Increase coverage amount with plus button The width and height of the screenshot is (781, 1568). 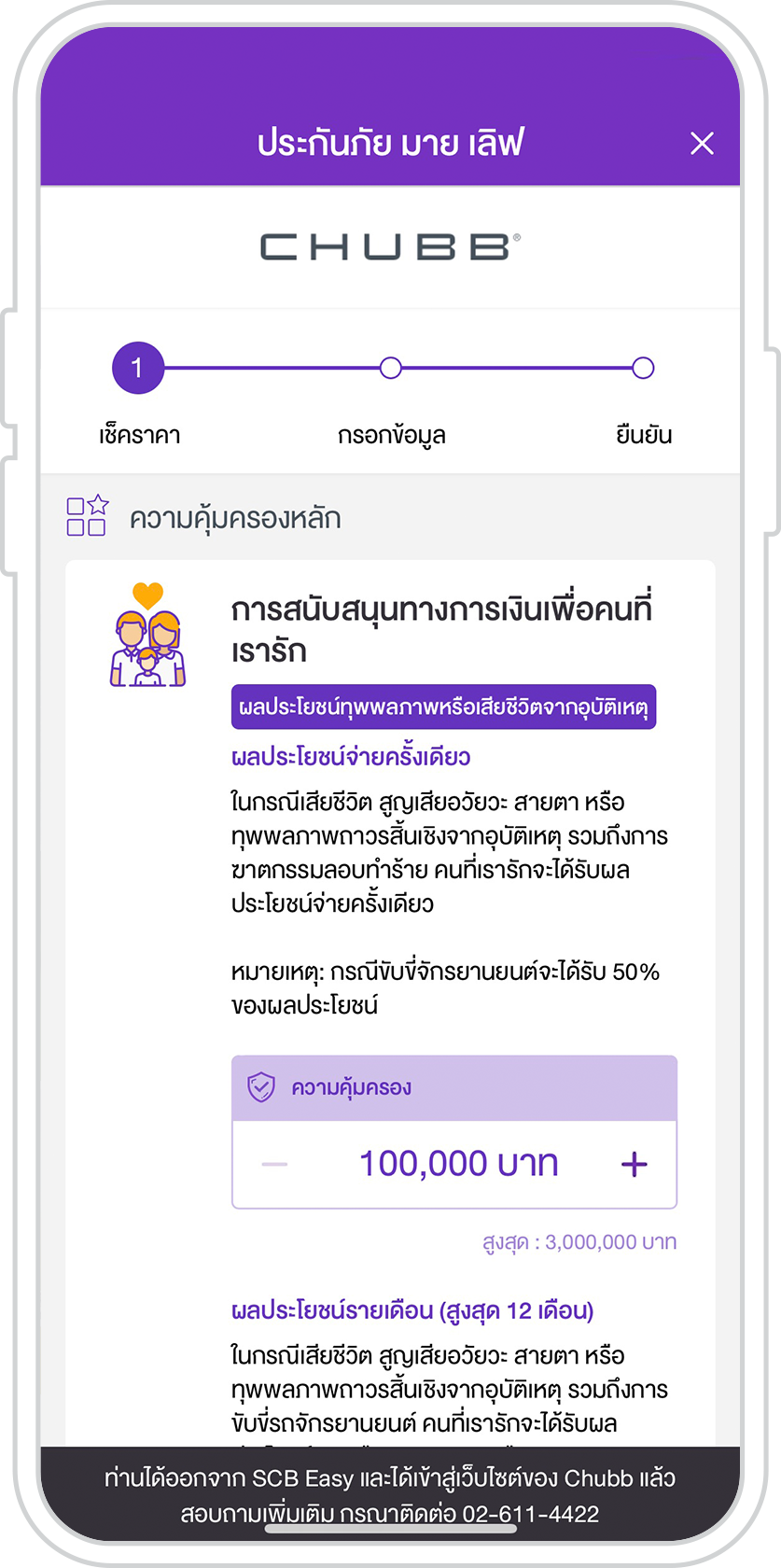coord(634,1164)
